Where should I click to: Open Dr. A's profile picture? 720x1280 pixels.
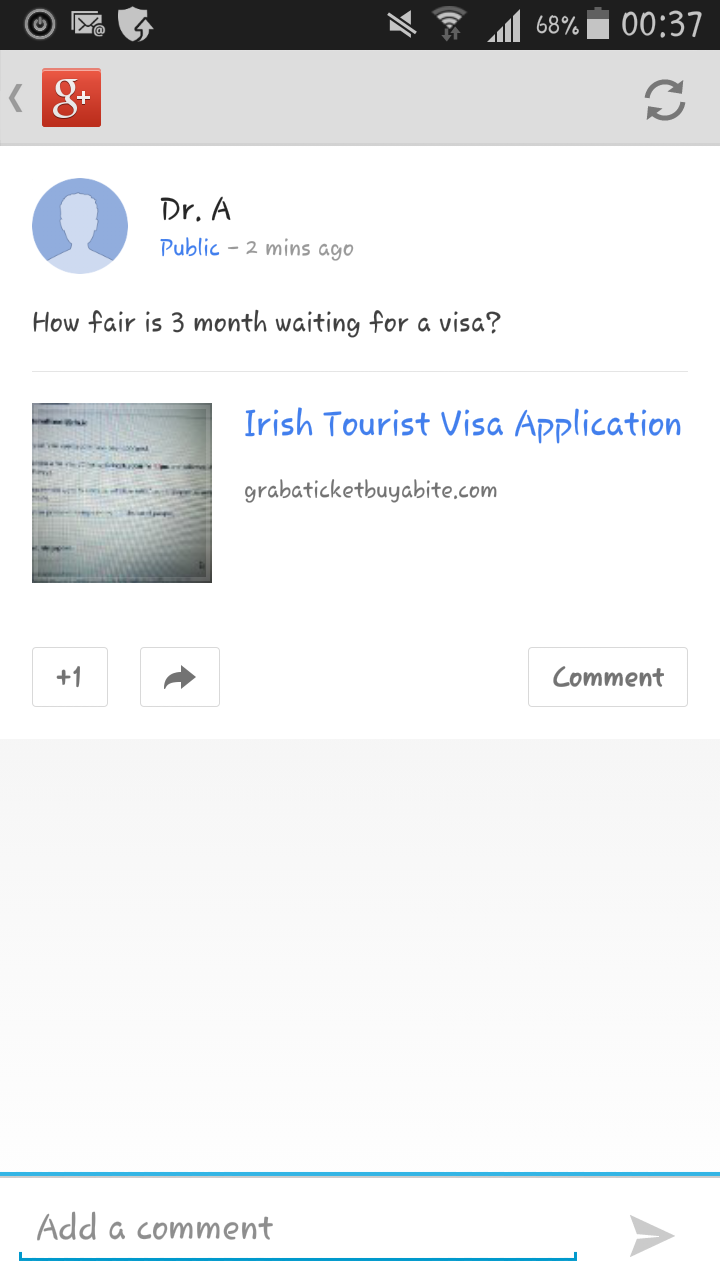(80, 226)
